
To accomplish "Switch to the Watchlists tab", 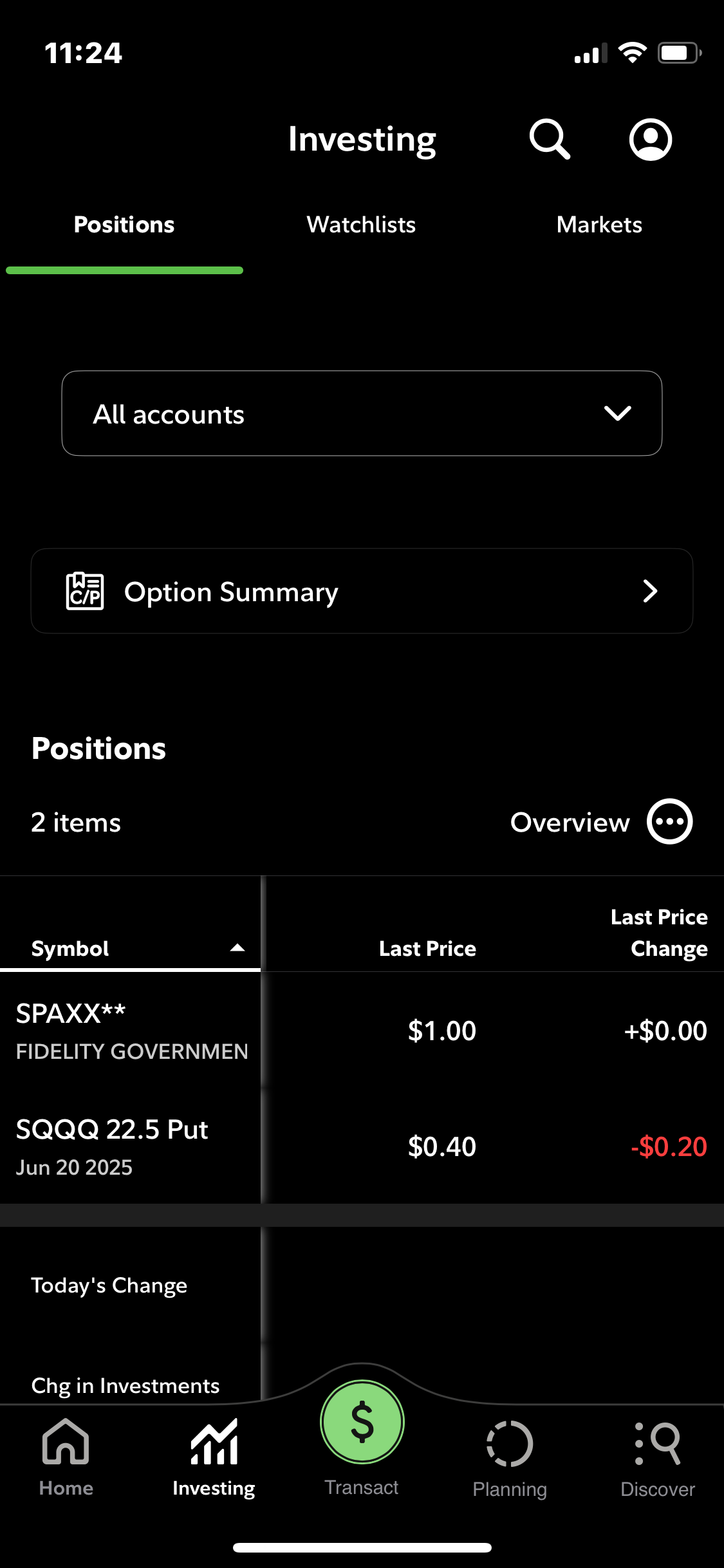I will 361,225.
